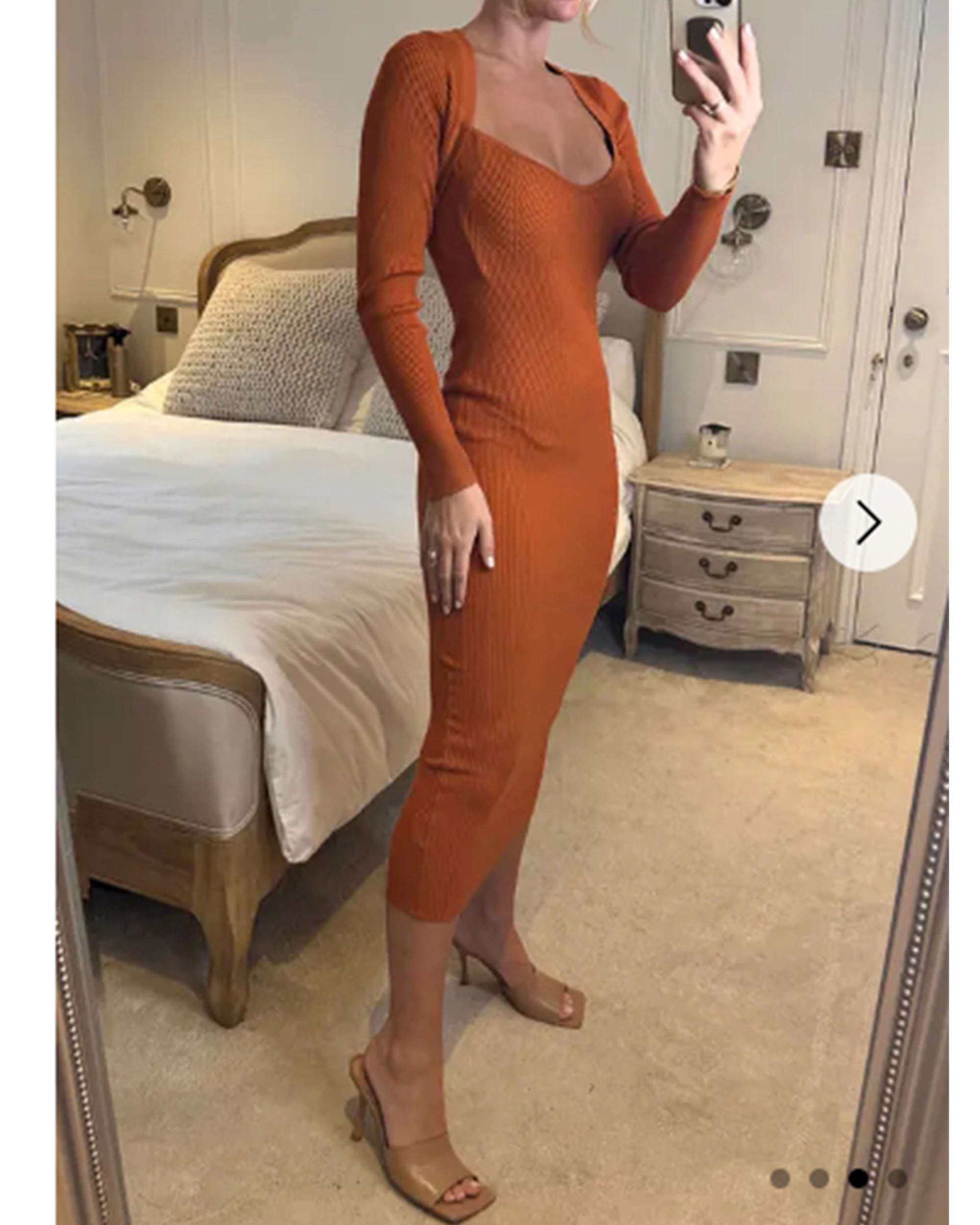Show the next photo with the arrow

867,522
